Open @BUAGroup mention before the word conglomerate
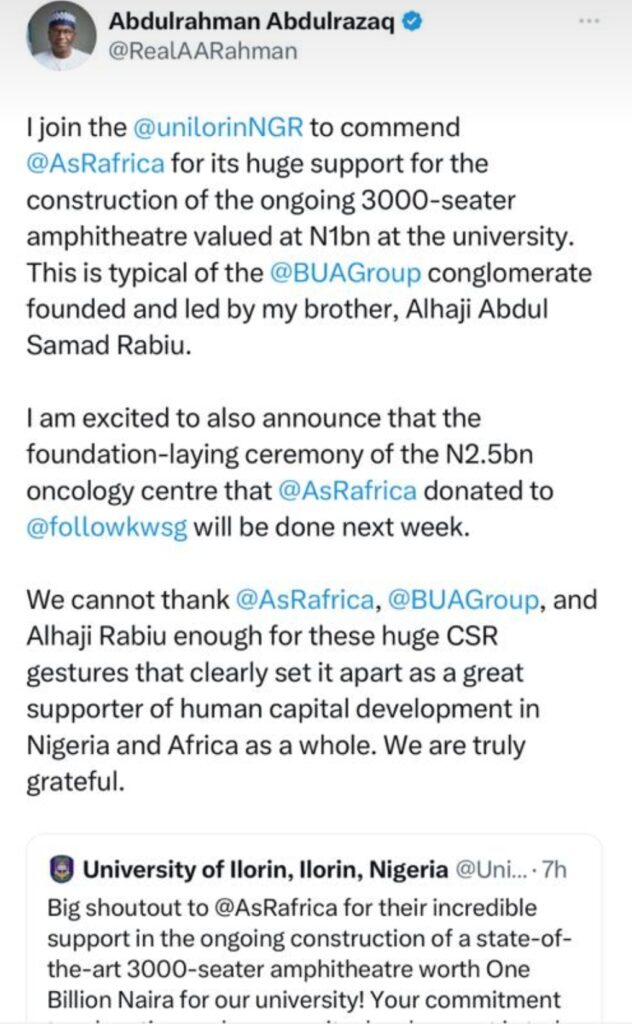The width and height of the screenshot is (632, 1024). 344,272
